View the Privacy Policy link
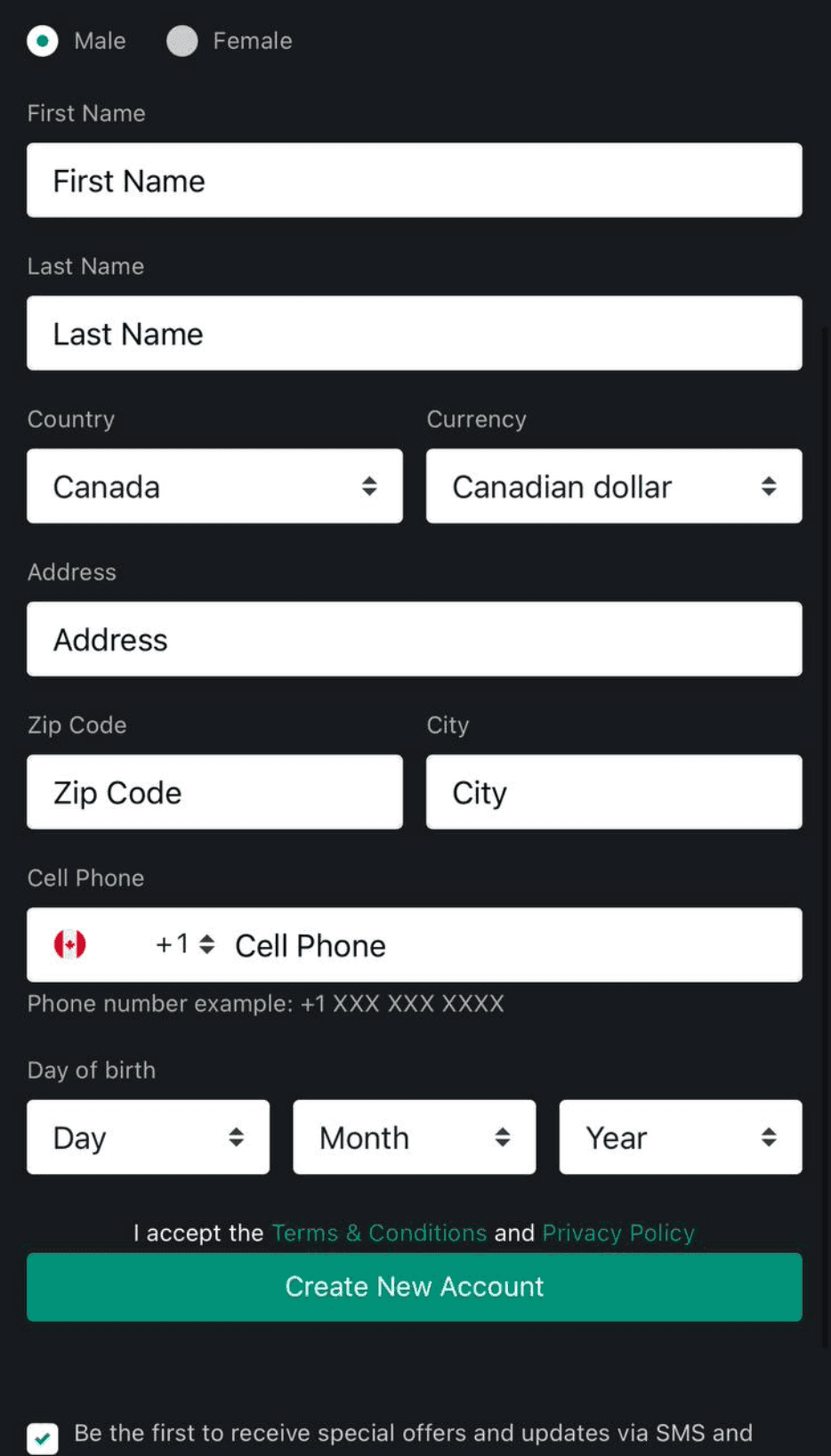 618,1233
